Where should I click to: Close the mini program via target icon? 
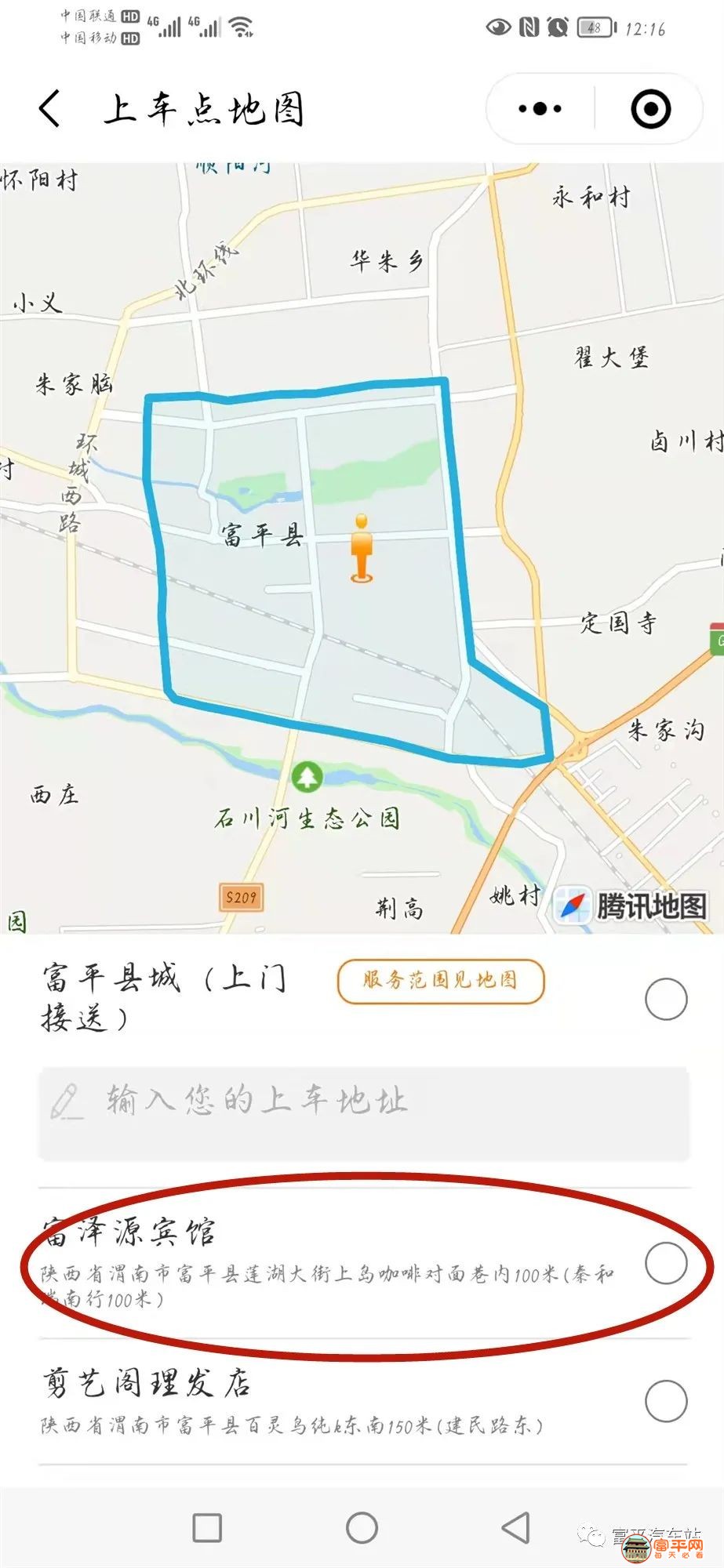pos(650,109)
